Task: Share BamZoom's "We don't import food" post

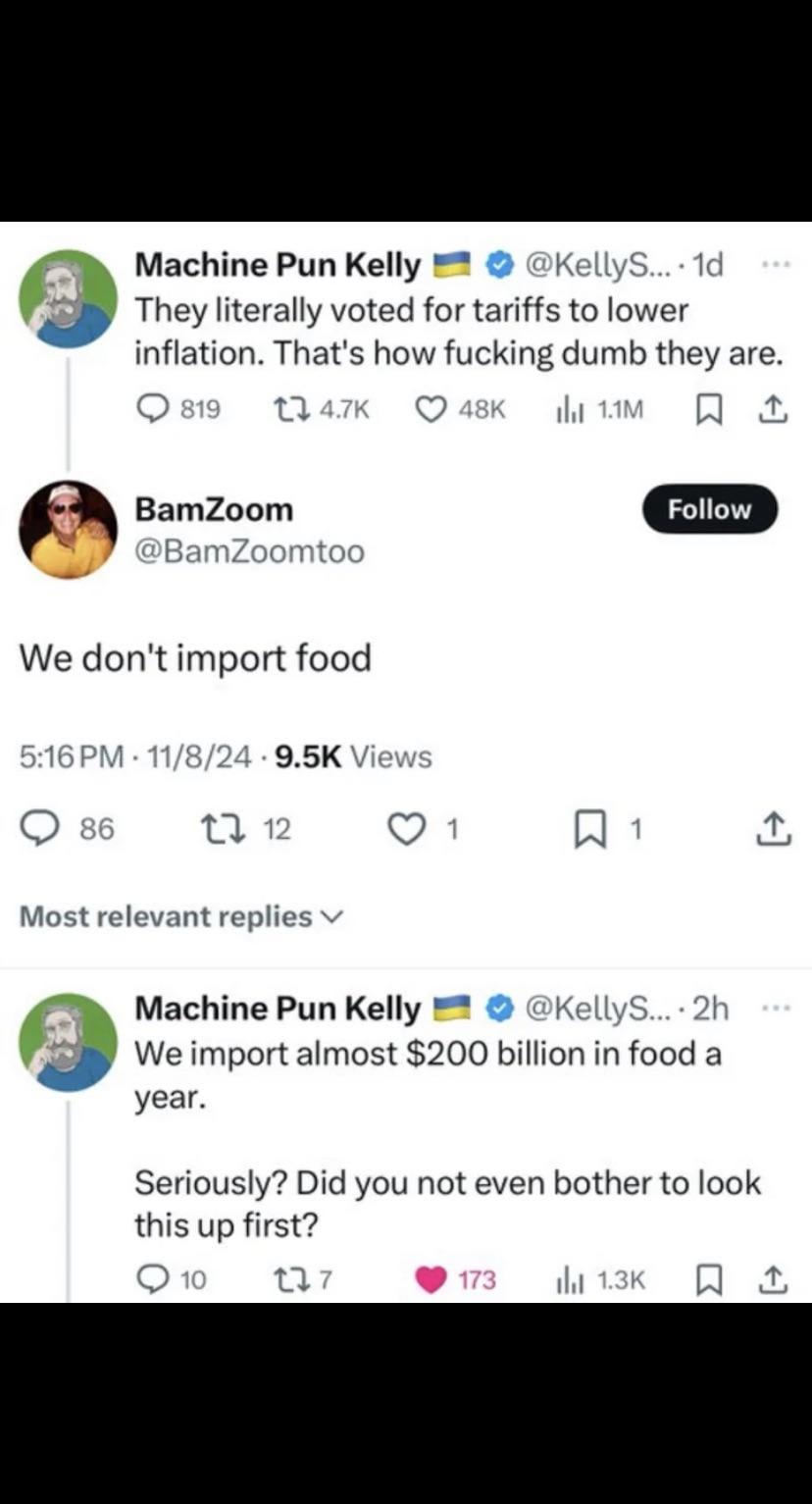Action: 771,830
